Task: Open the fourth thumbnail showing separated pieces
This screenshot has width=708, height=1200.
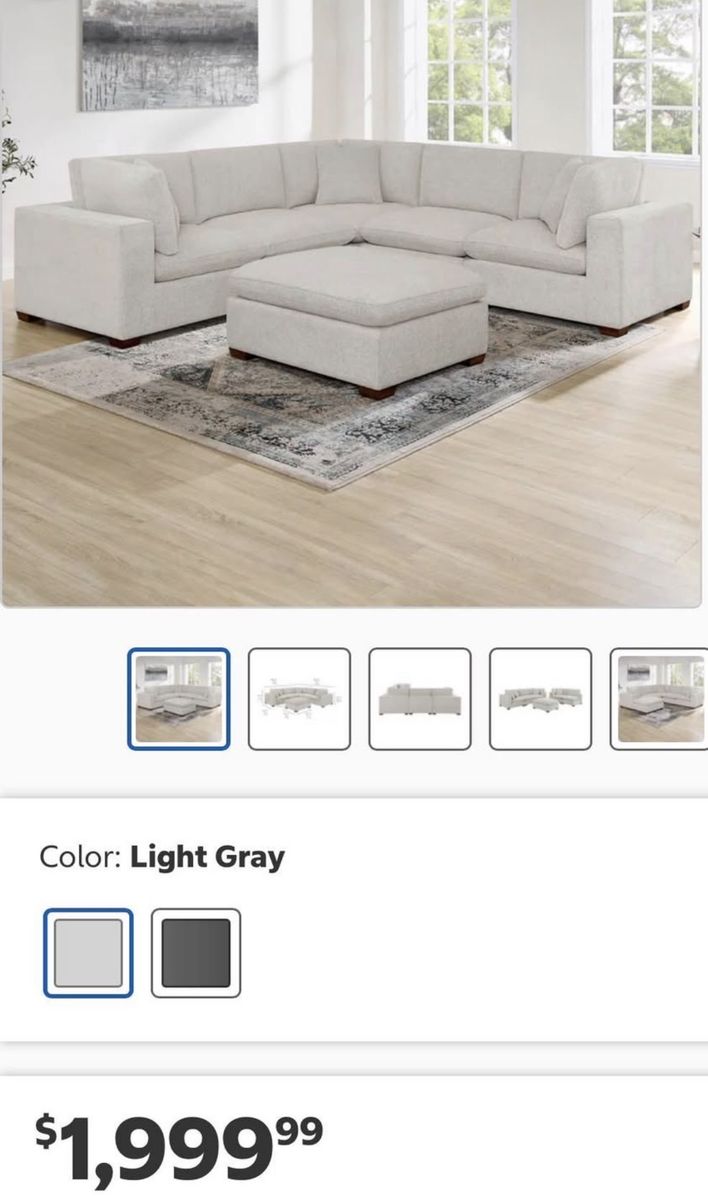Action: (x=540, y=699)
